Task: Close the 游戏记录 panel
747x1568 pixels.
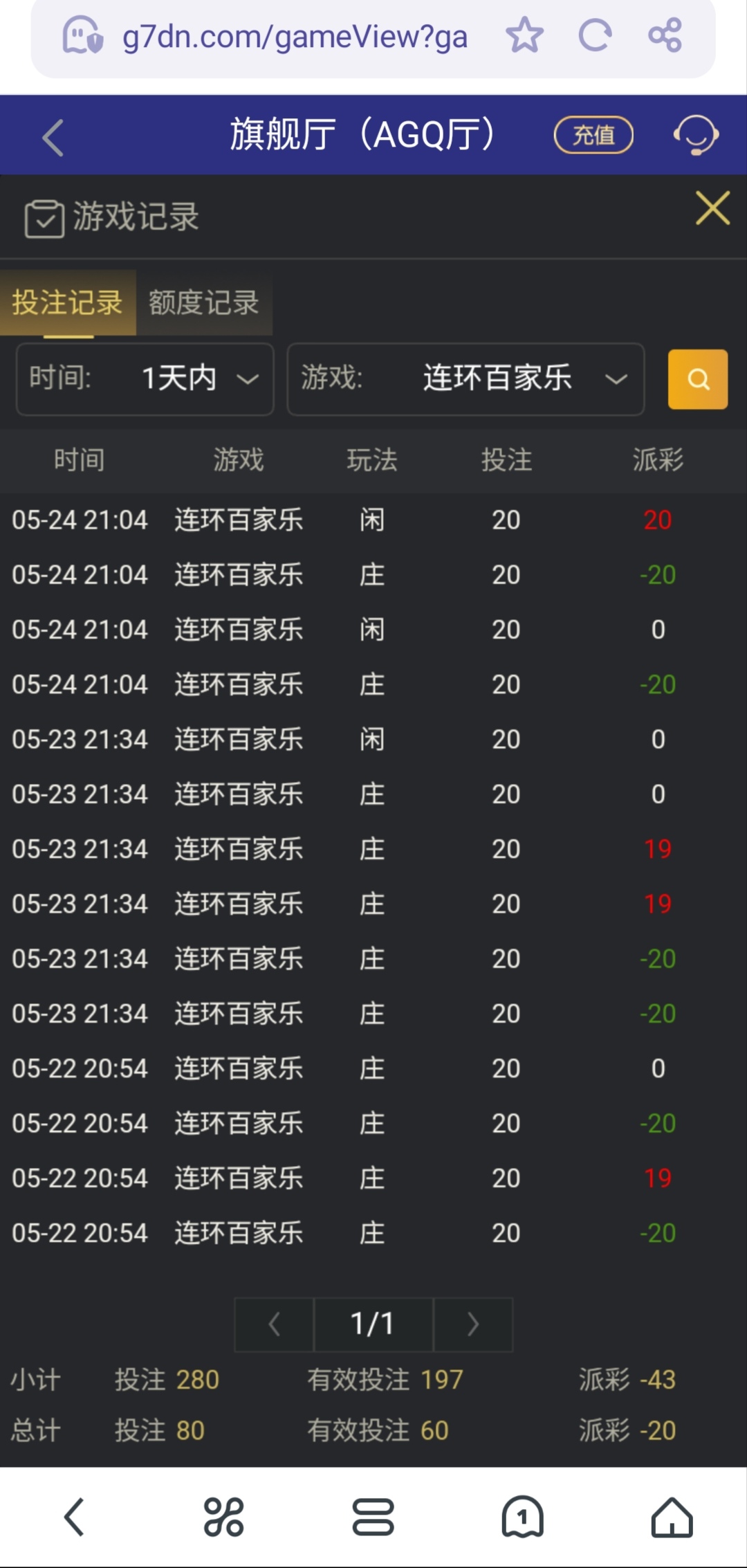Action: point(712,208)
